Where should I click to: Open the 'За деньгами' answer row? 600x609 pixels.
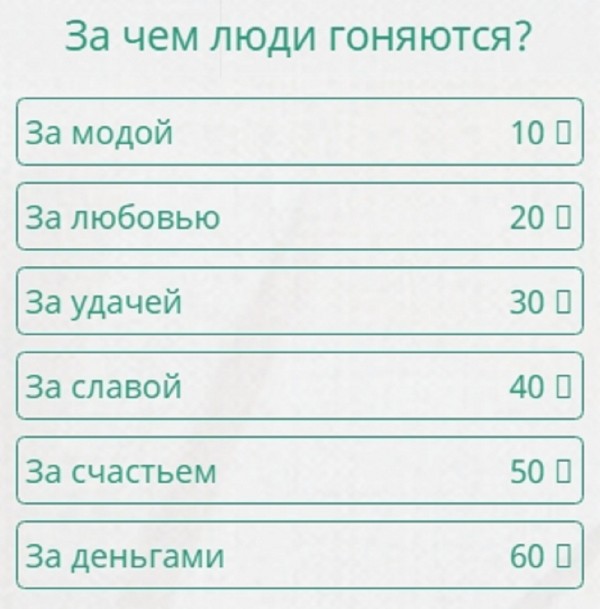[298, 555]
